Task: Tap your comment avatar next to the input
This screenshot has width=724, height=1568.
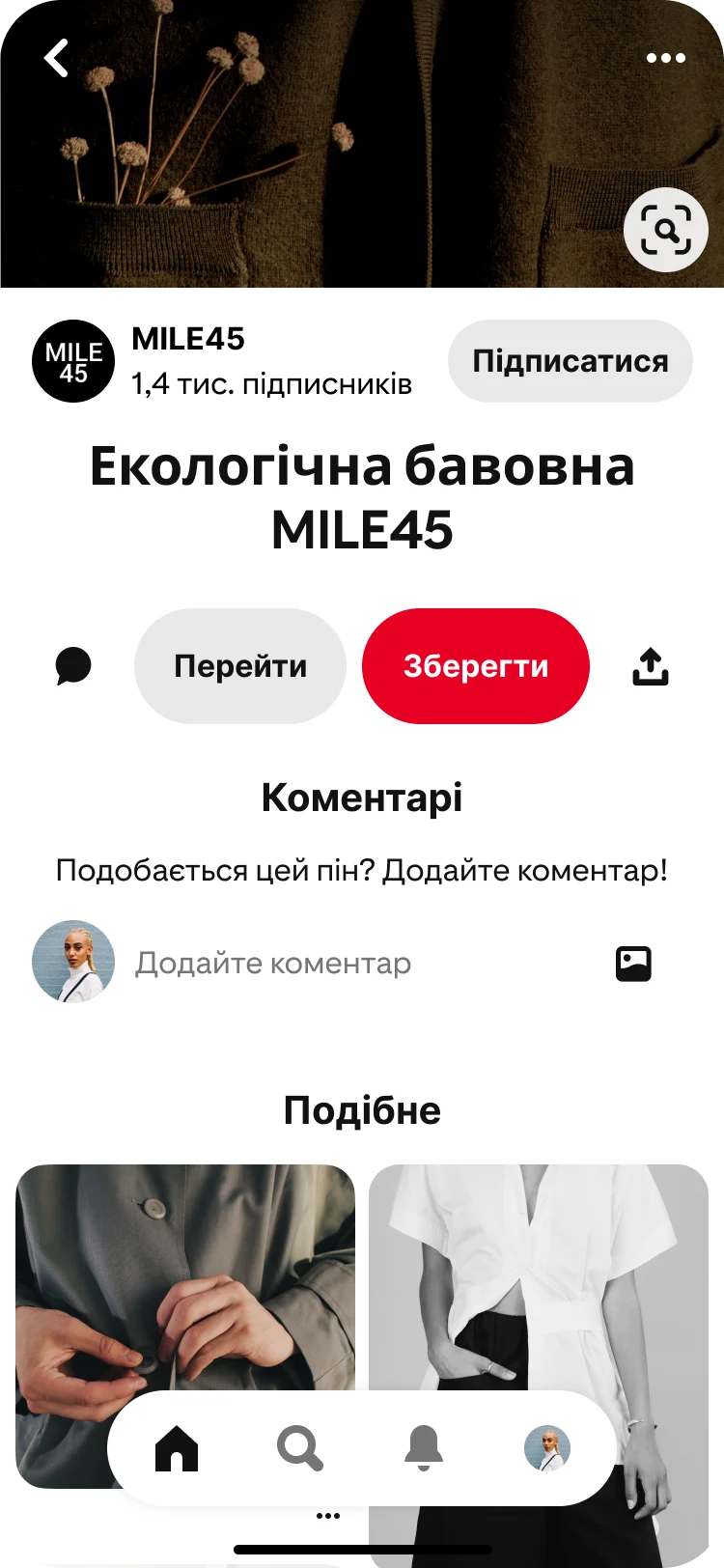Action: [72, 963]
